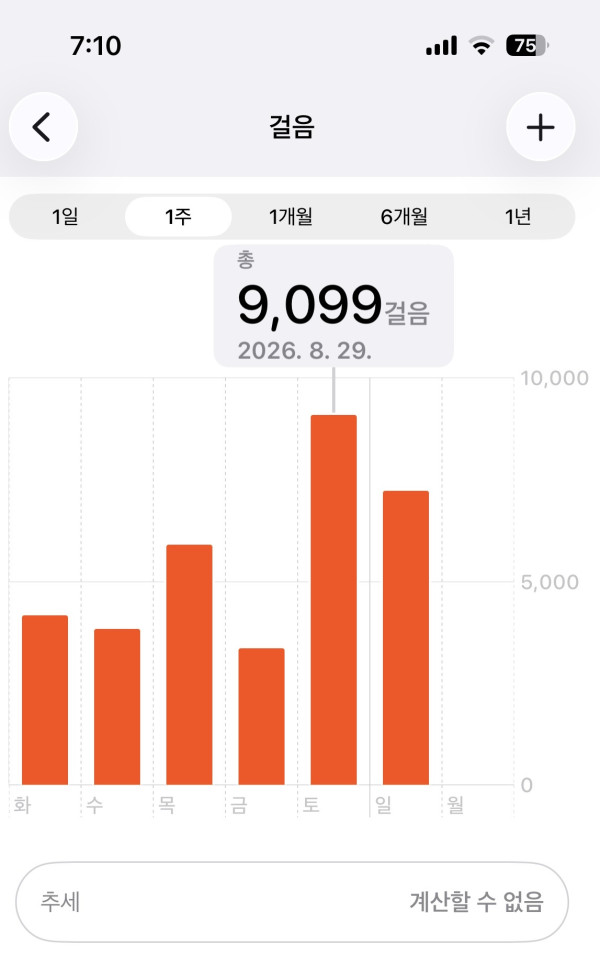
Task: Select the 금 bar in the chart
Action: [261, 717]
